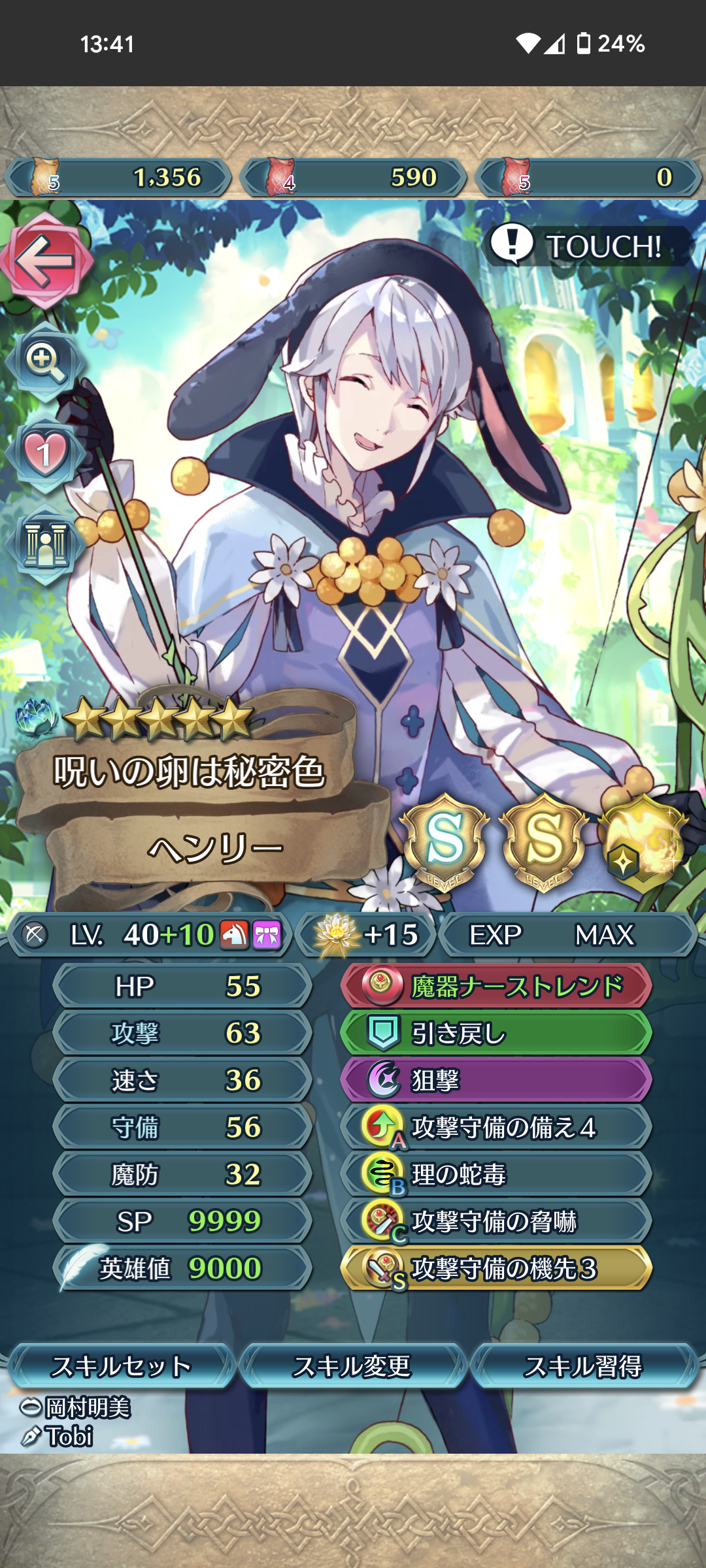Viewport: 706px width, 1568px height.
Task: Open スキル習得 button
Action: 584,1366
